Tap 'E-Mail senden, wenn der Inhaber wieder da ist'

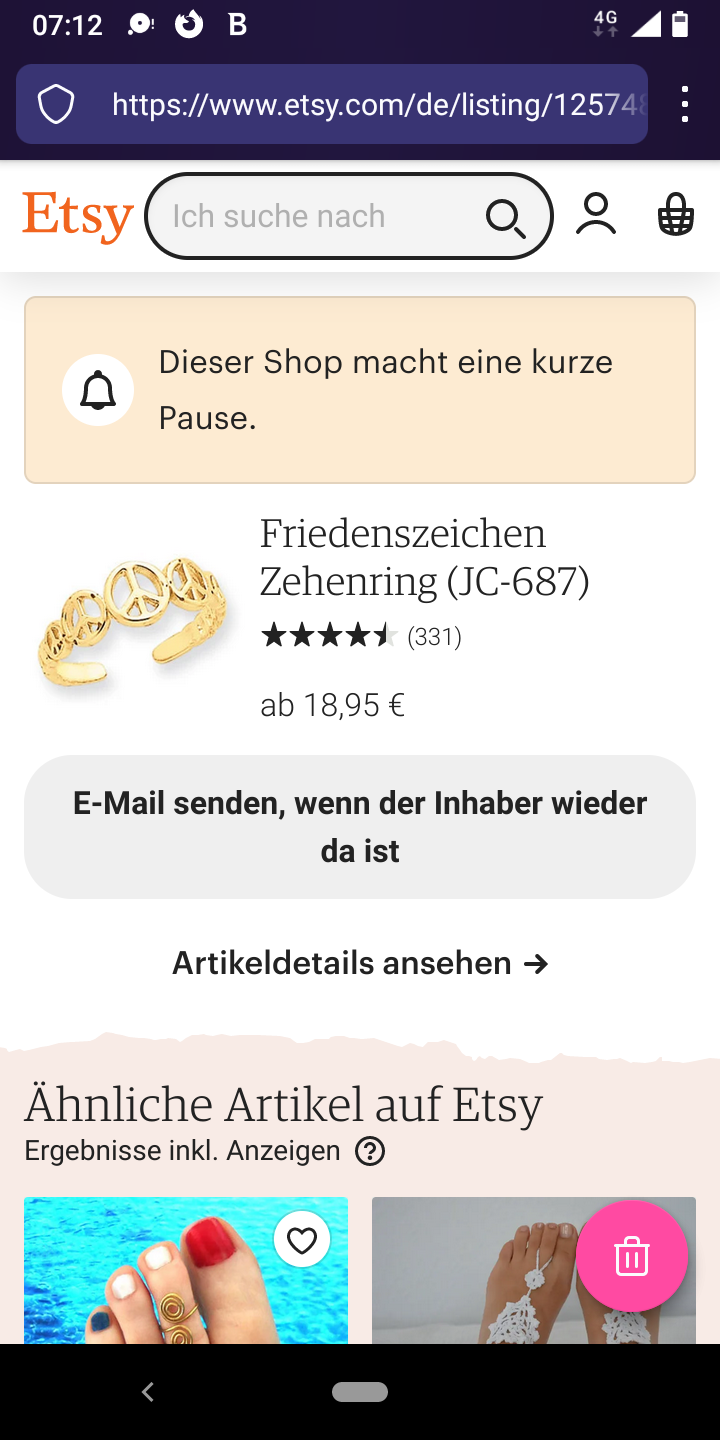coord(360,827)
